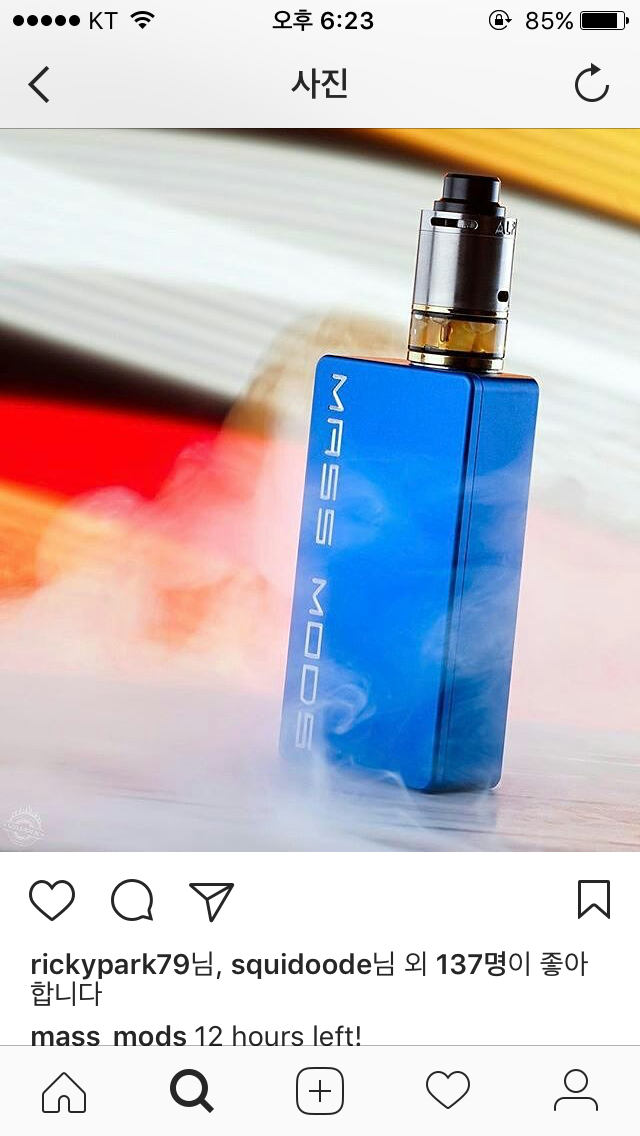The height and width of the screenshot is (1136, 640).
Task: Go back from the 사진 screen
Action: click(39, 85)
